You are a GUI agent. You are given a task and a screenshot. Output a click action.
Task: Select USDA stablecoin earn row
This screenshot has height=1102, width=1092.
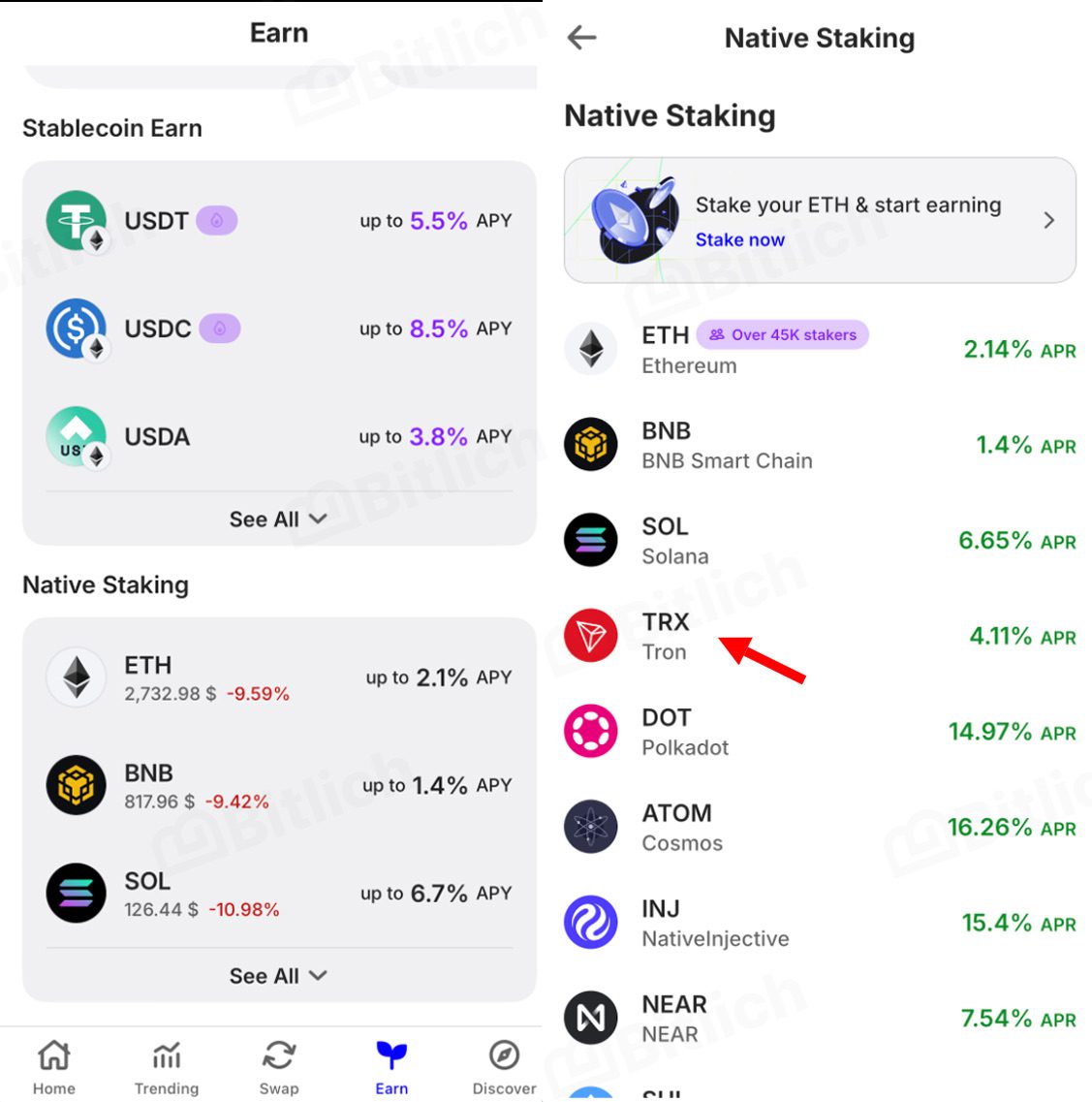point(279,437)
